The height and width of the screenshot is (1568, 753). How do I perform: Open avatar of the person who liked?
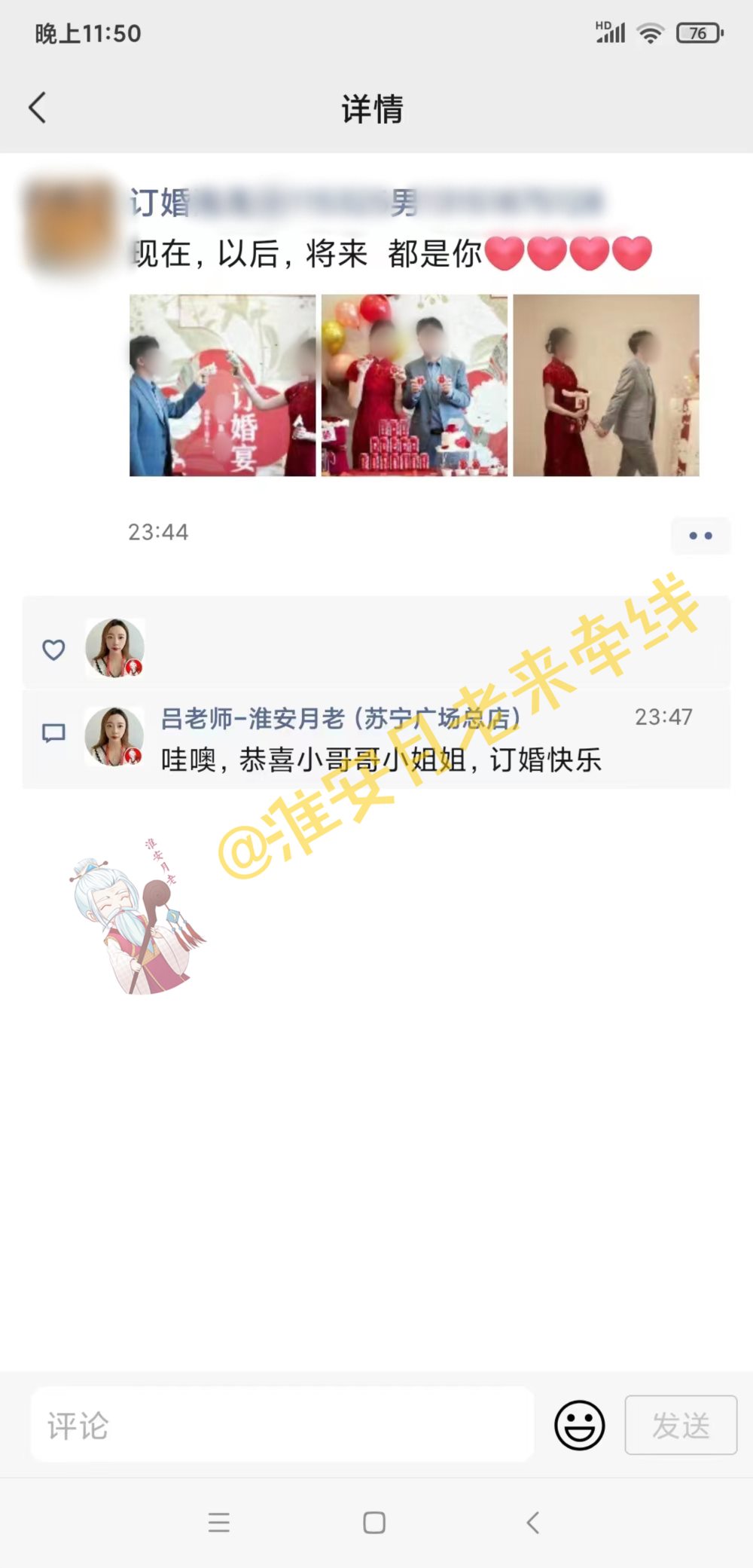(114, 648)
